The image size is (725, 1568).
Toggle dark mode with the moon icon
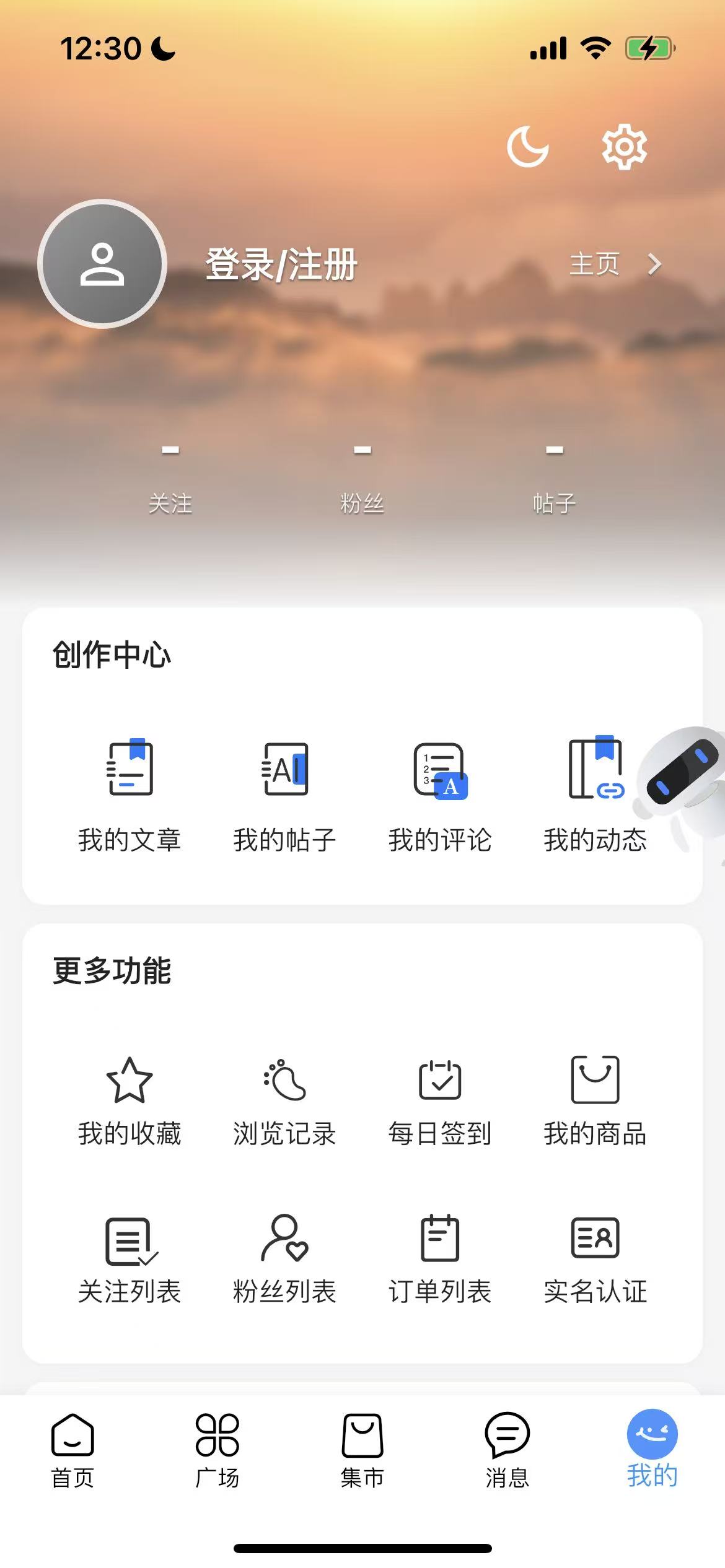[x=528, y=147]
